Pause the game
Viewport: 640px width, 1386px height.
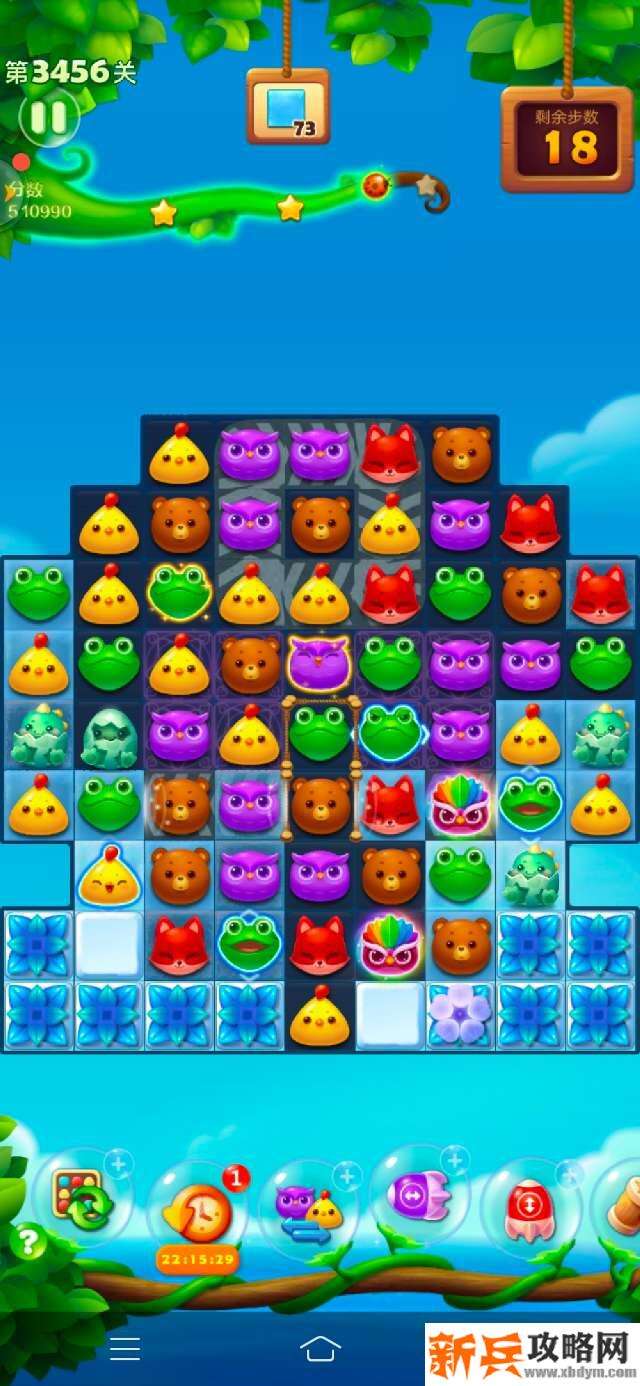(x=47, y=118)
